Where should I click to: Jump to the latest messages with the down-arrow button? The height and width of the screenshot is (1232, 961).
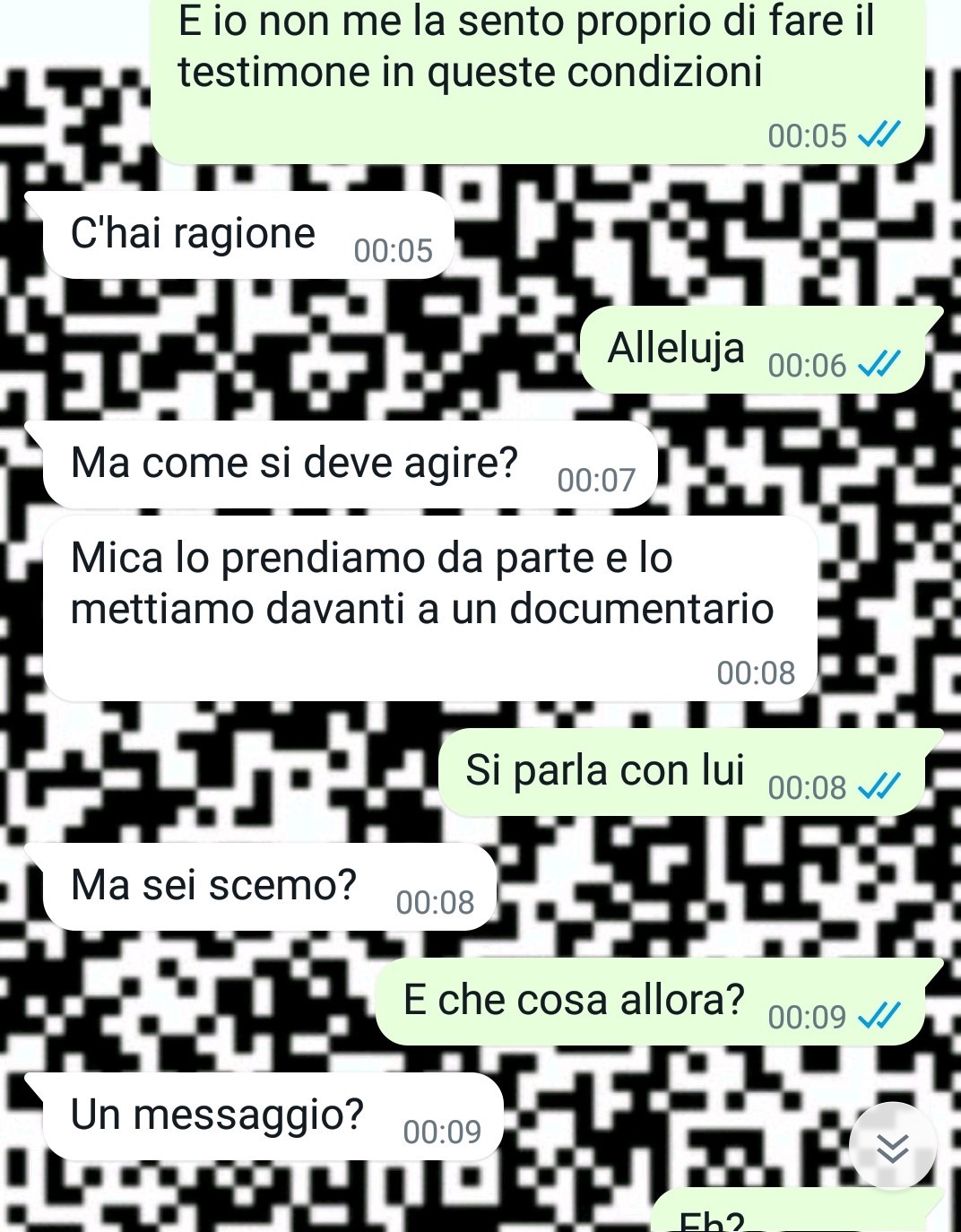click(892, 1147)
